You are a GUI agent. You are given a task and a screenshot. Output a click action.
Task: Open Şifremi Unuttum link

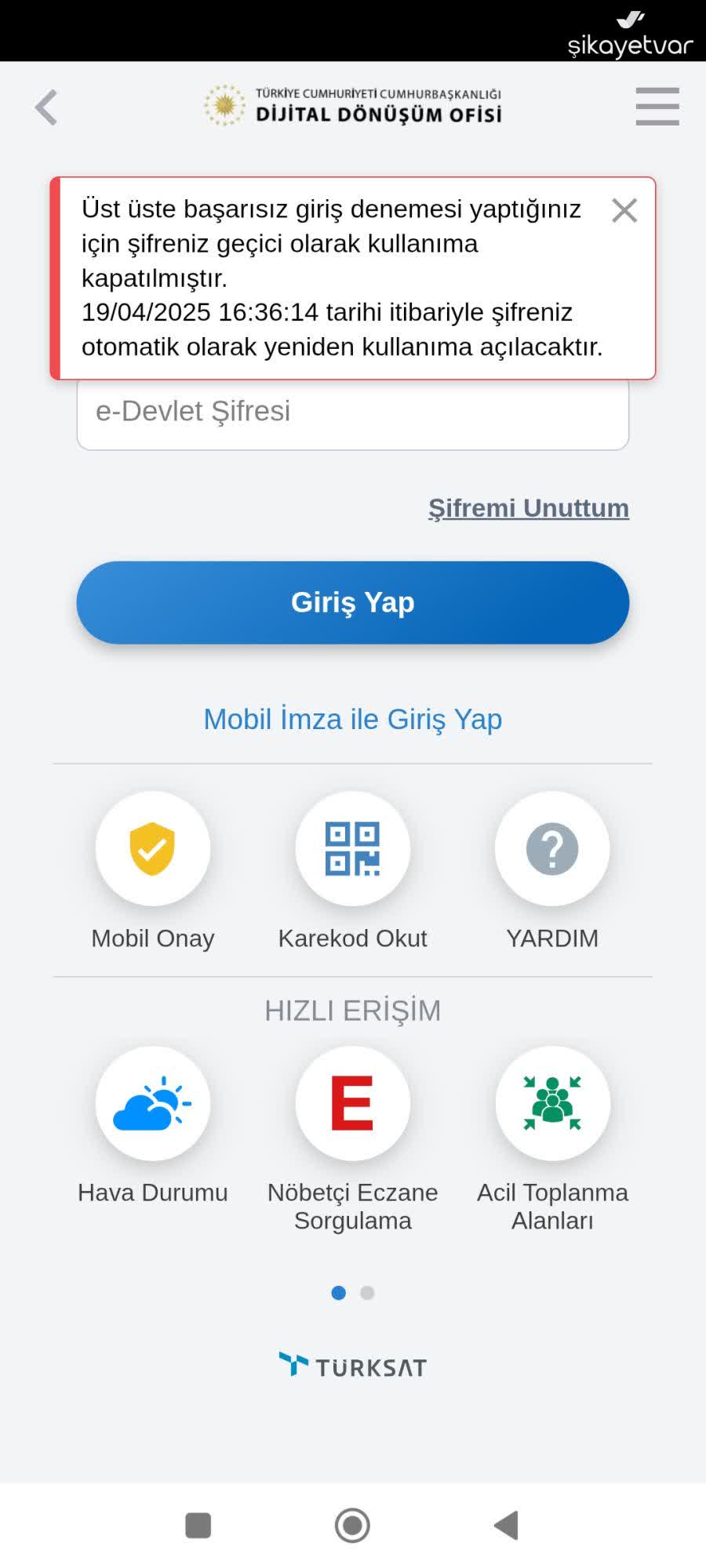[527, 507]
